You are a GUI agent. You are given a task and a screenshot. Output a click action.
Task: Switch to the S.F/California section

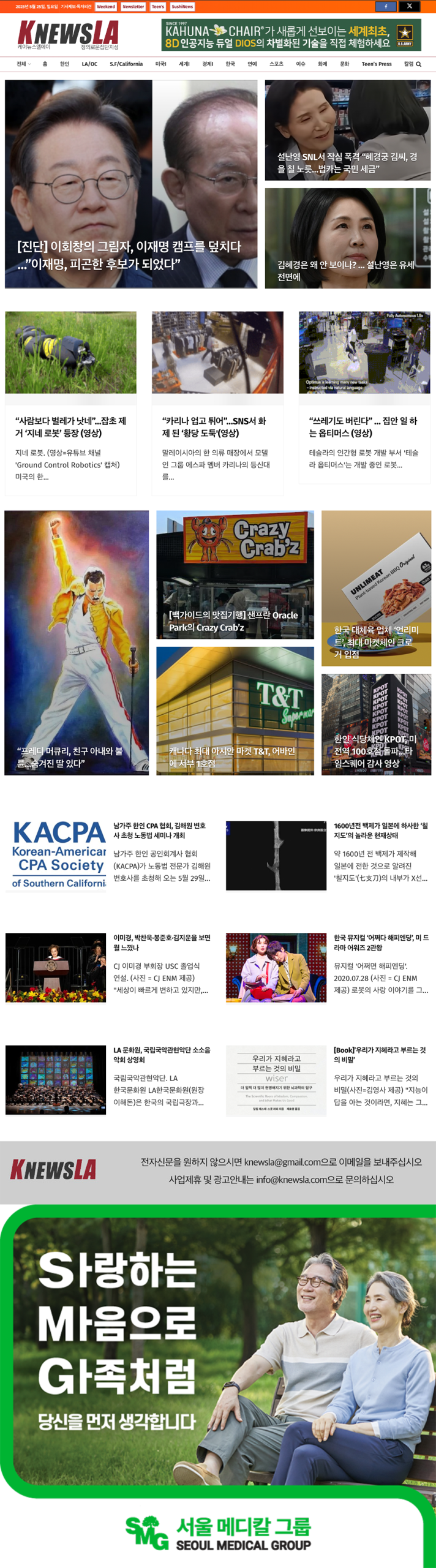point(126,64)
